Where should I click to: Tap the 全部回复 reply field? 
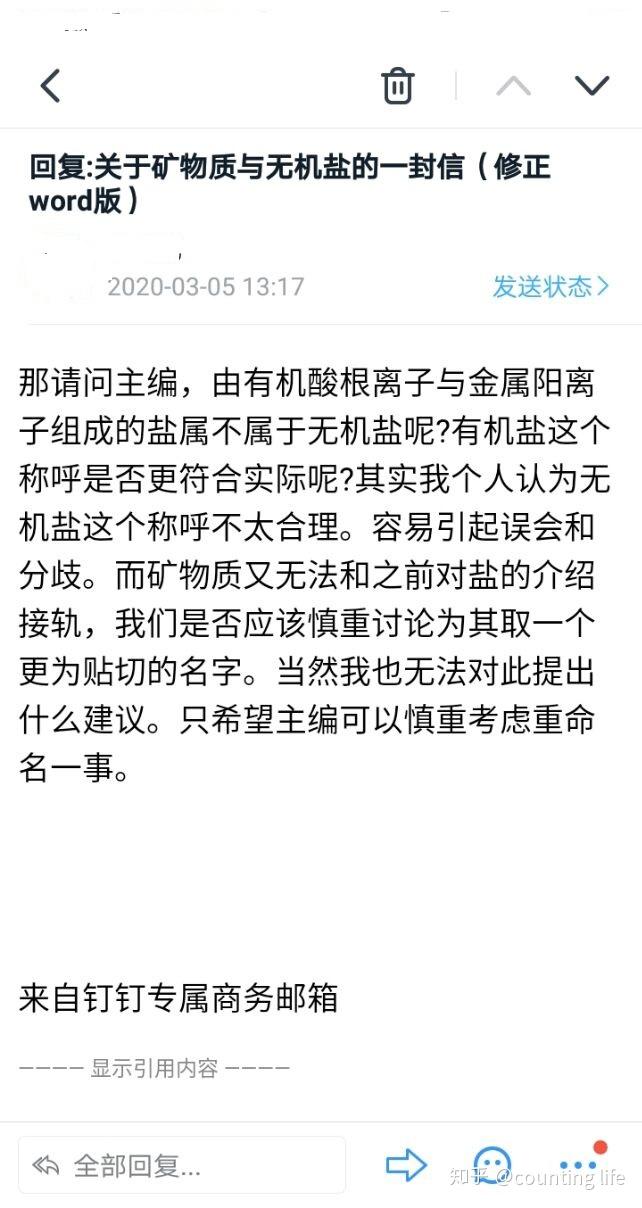coord(182,1165)
